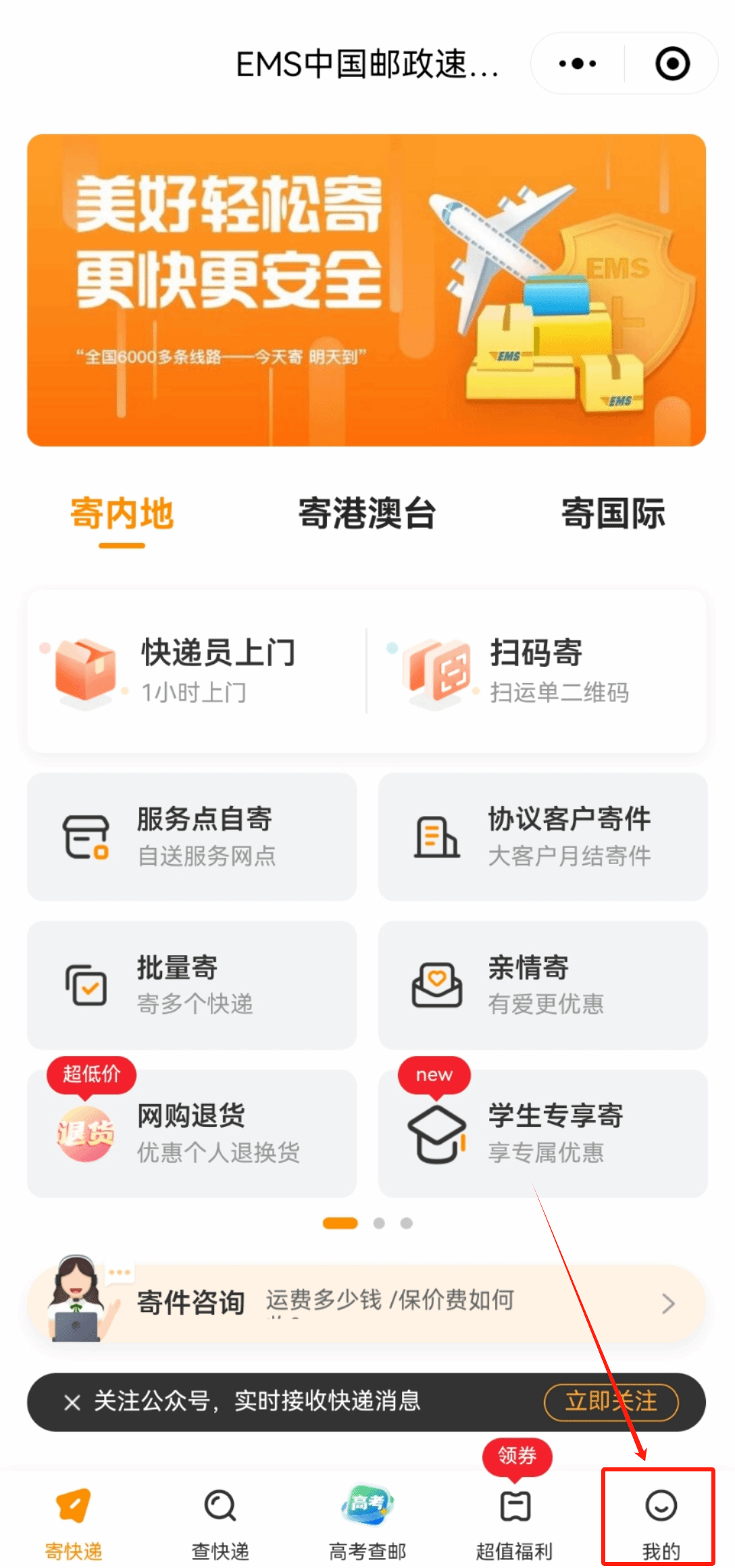Screen dimensions: 735x1568
Task: Switch to the 寄国际 tab
Action: (x=613, y=513)
